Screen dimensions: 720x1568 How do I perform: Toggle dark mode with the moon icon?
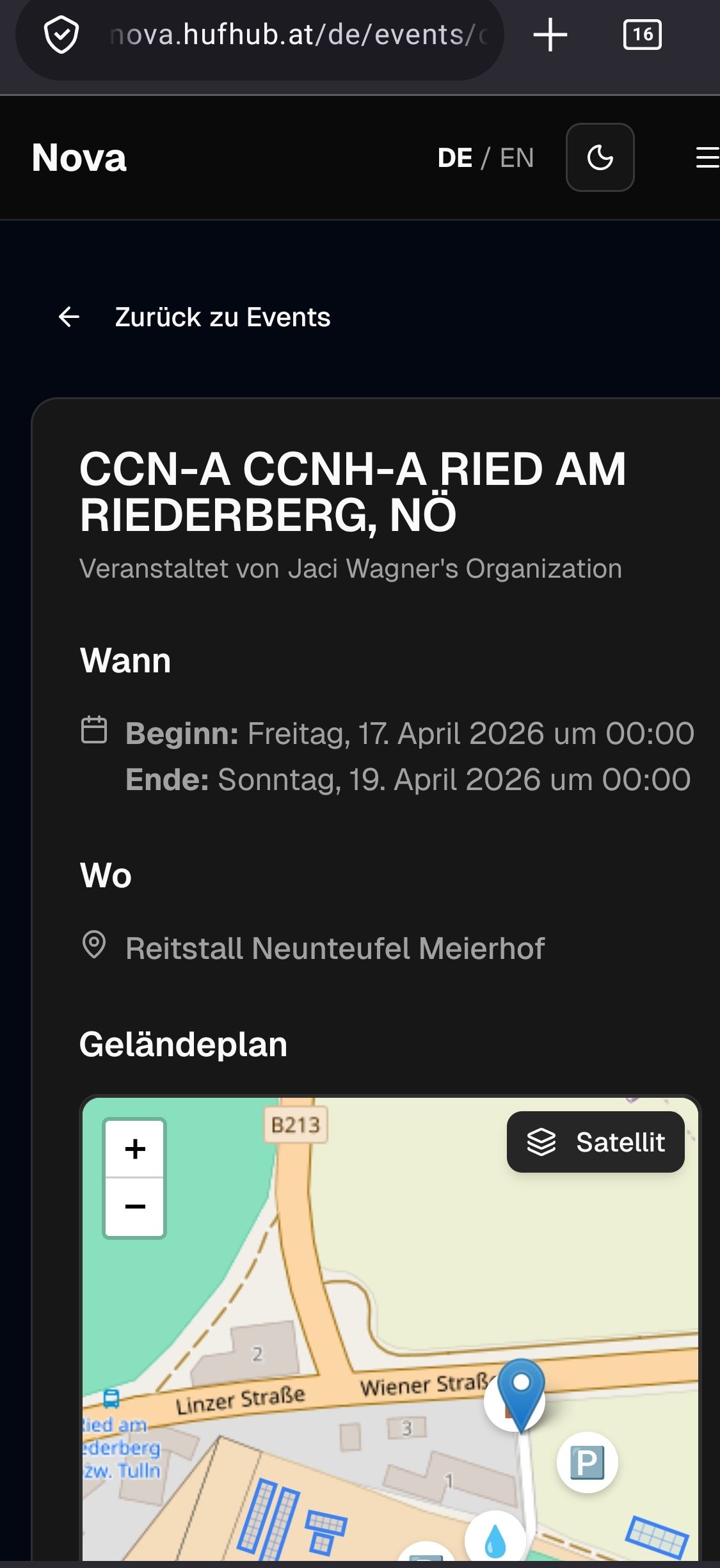(x=600, y=157)
